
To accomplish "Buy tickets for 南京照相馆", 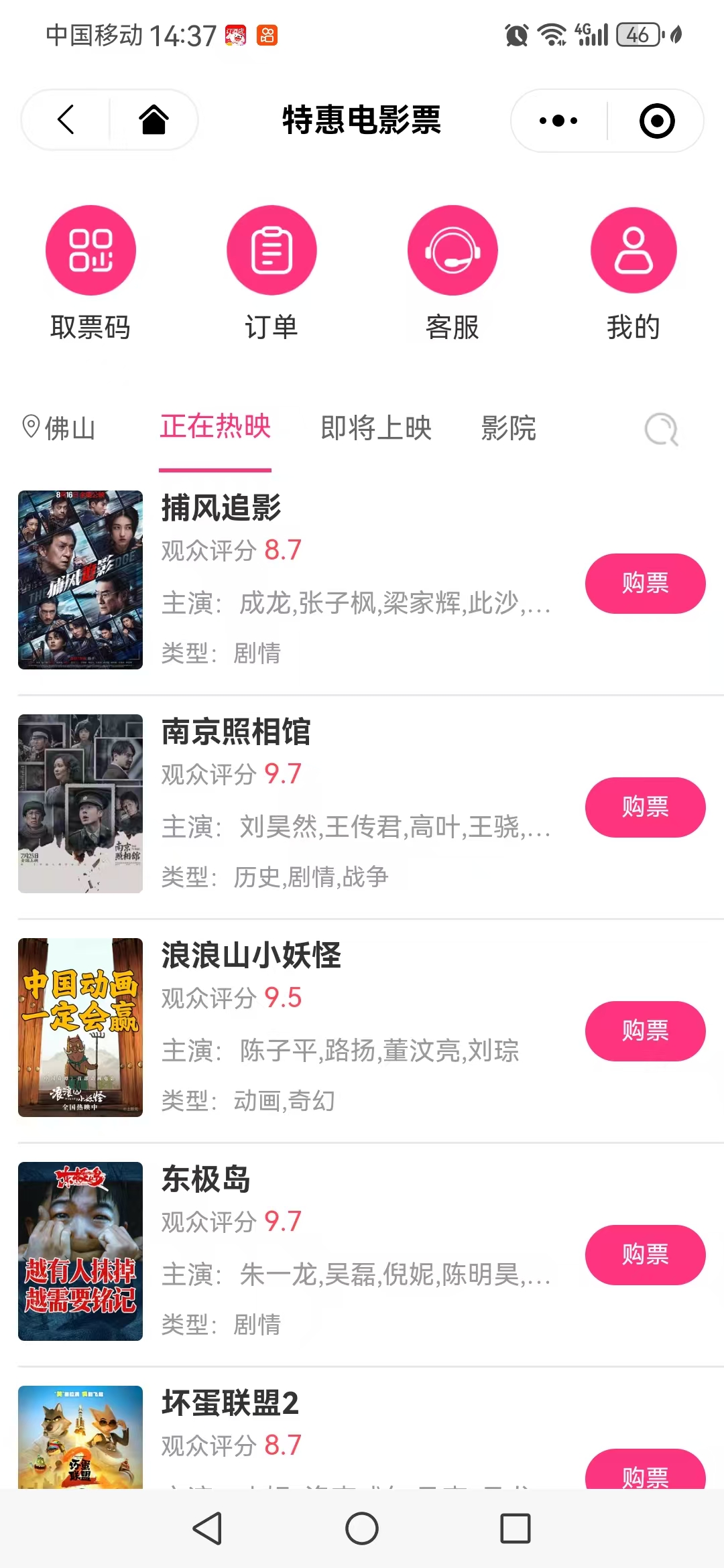I will pos(644,807).
